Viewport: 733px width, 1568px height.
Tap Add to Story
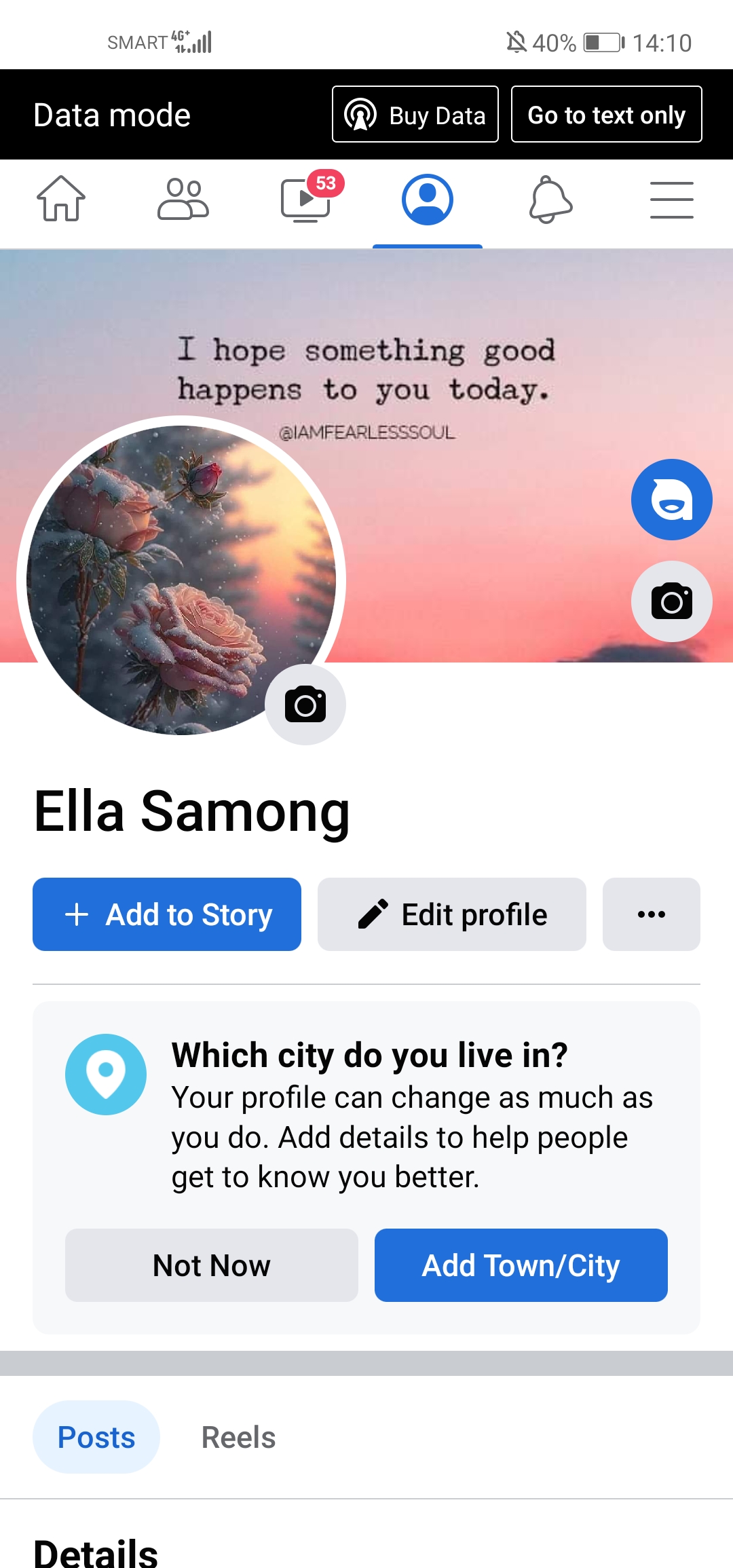pos(167,914)
